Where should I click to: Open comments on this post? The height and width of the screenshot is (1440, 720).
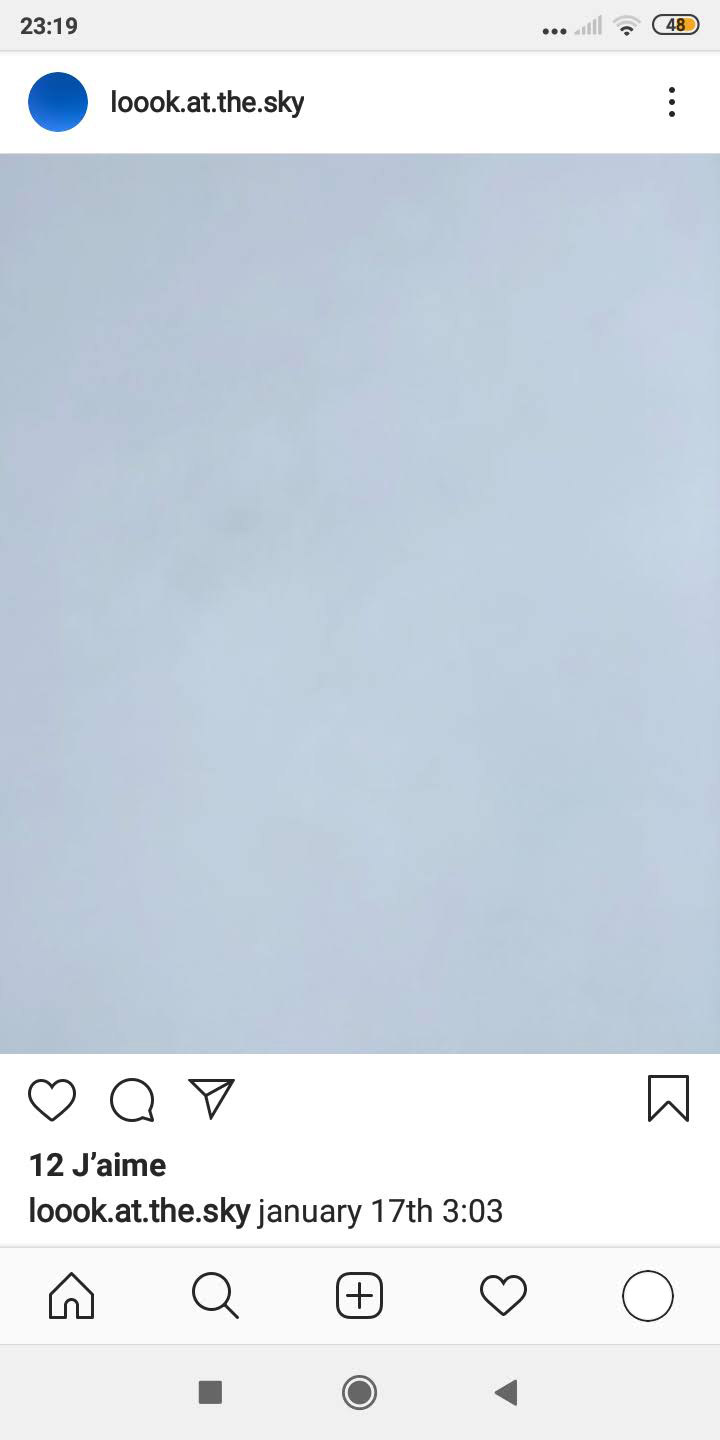pyautogui.click(x=132, y=1100)
